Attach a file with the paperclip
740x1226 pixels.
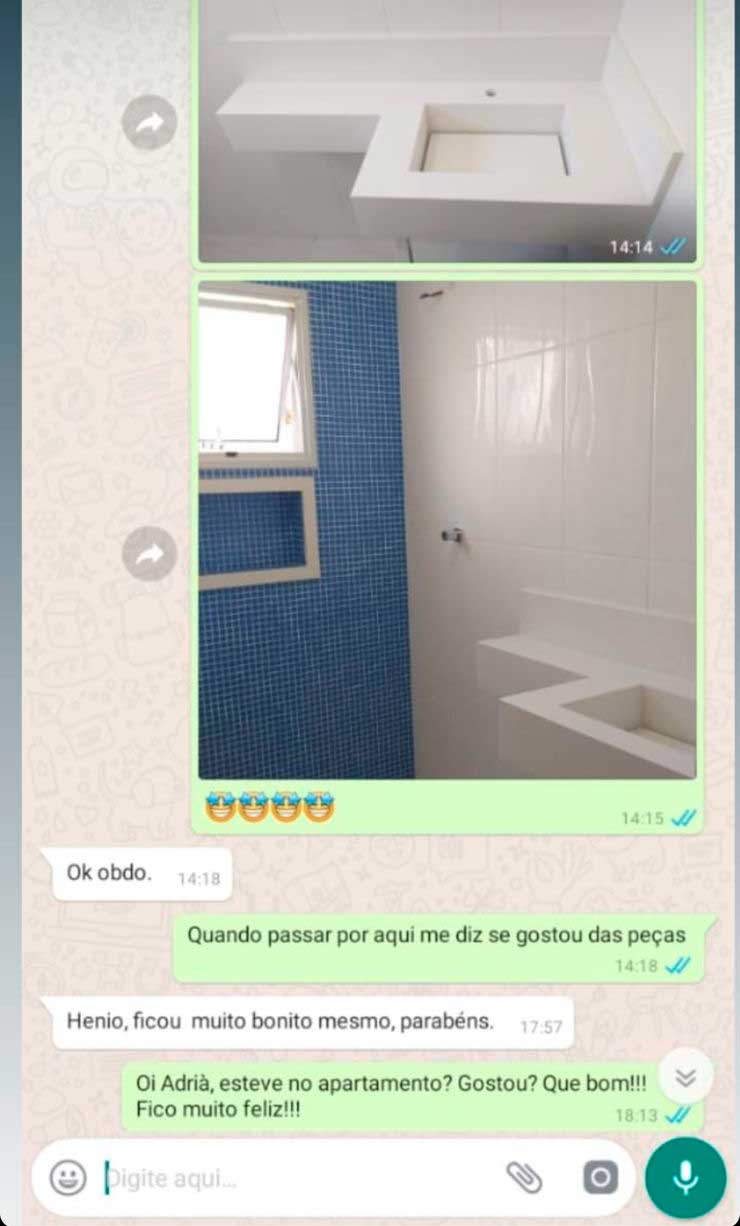524,1178
